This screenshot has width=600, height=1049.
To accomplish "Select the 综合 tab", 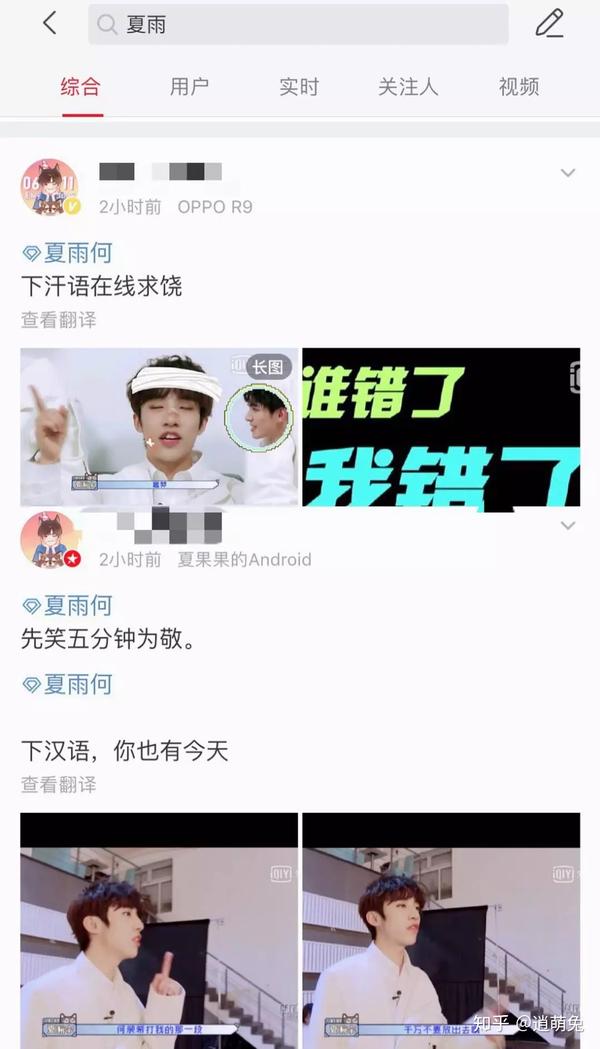I will [x=81, y=87].
